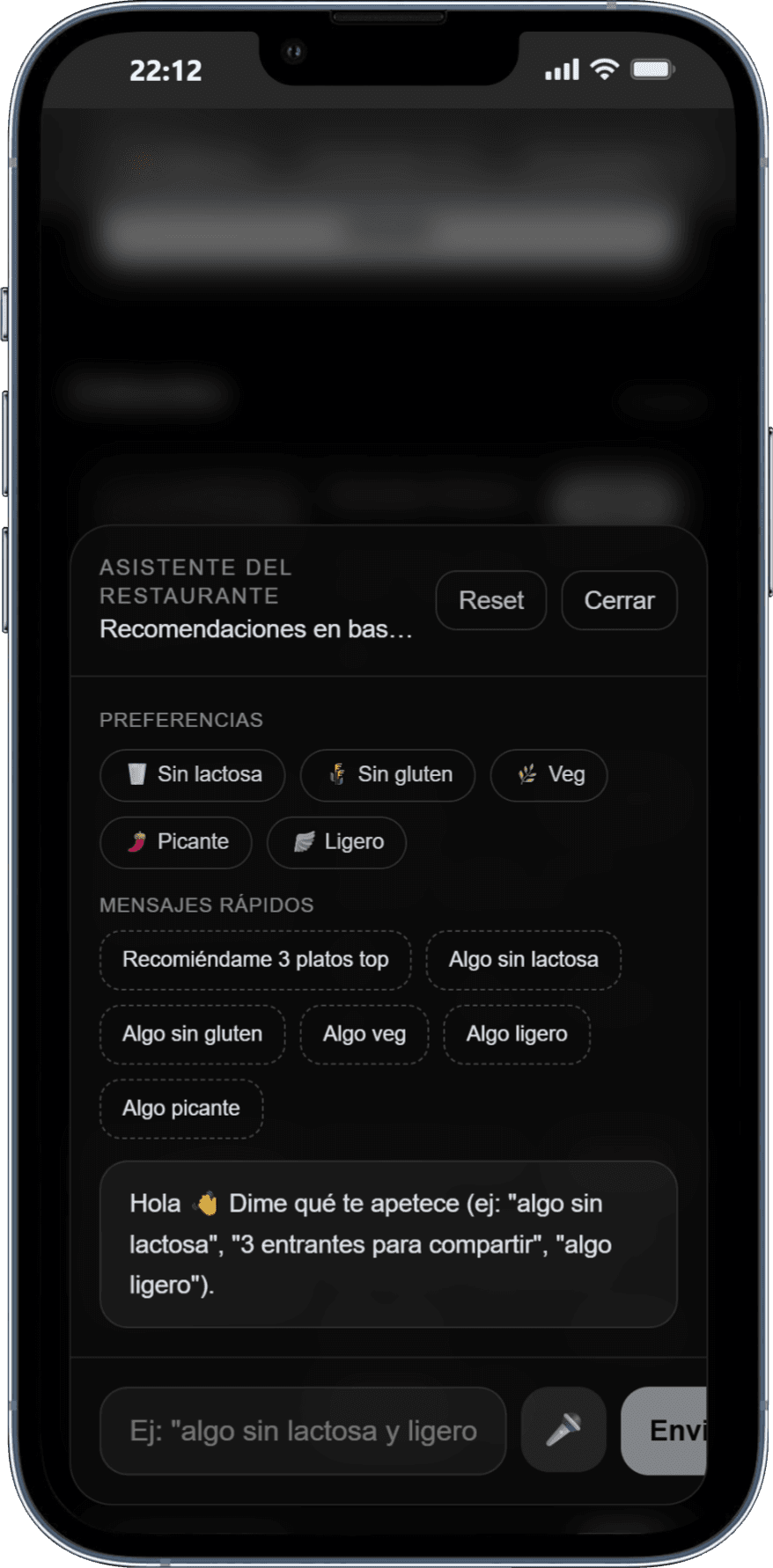Tap the Algo picante quick message
The width and height of the screenshot is (773, 1568).
(x=180, y=1108)
